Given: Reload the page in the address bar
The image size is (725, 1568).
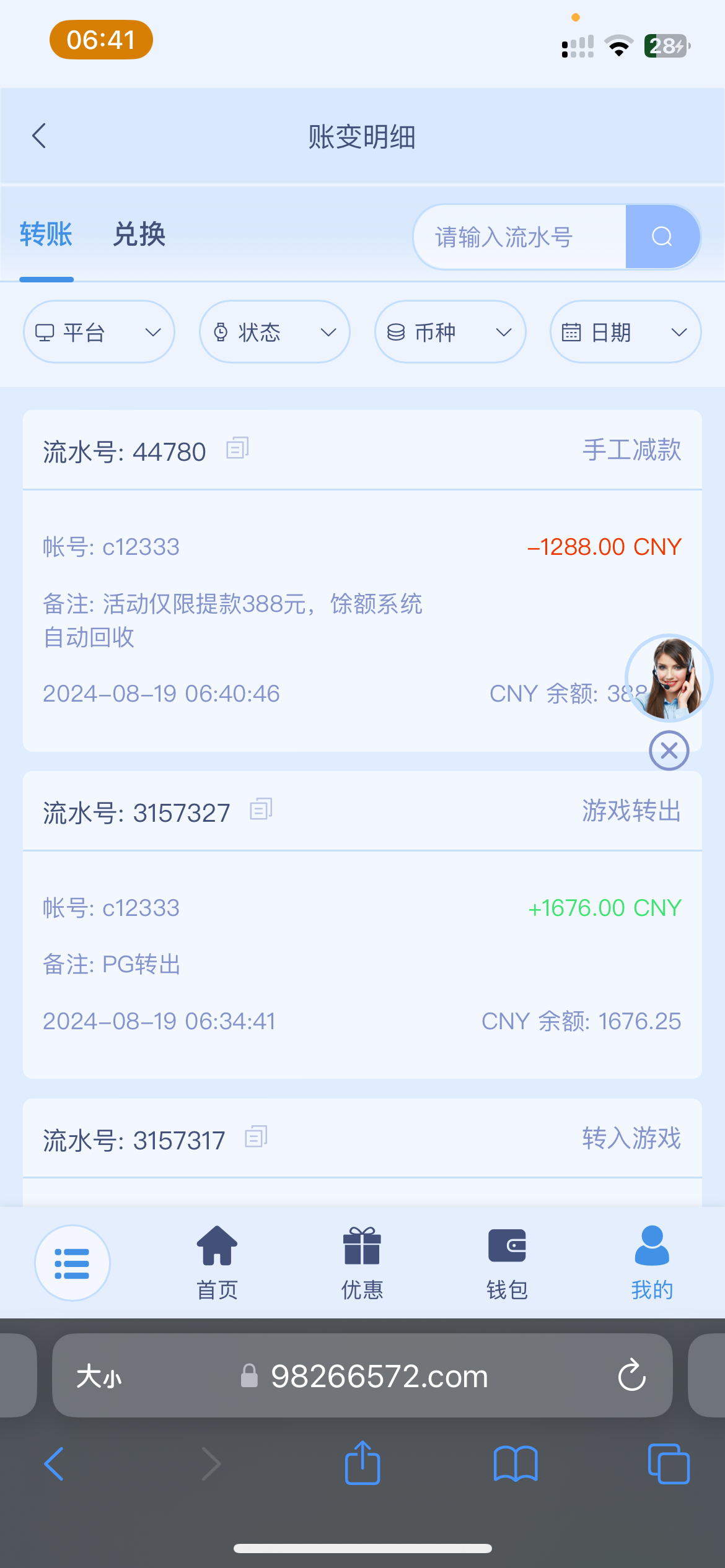Looking at the screenshot, I should [631, 1375].
